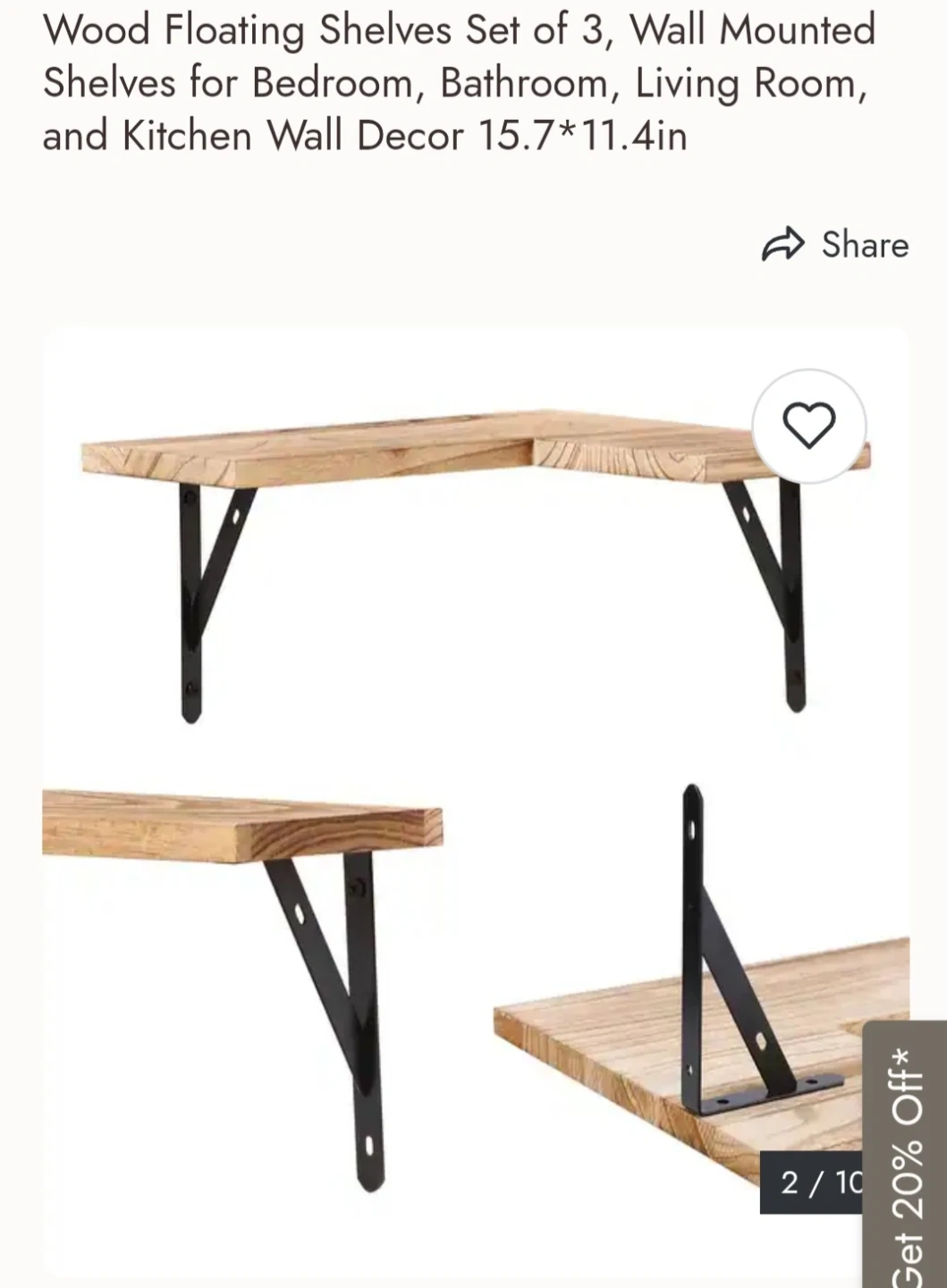Screen dimensions: 947x1288
Task: Share this floating shelves product
Action: coord(835,244)
